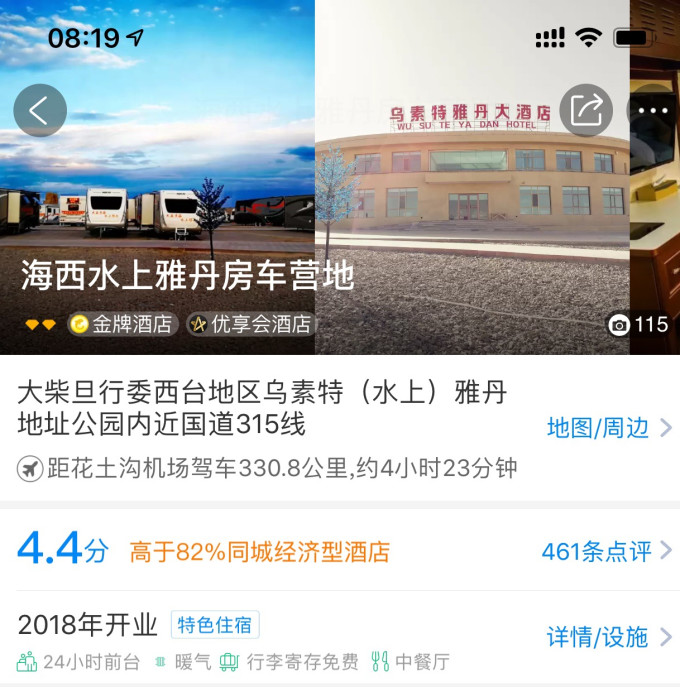Tap the 金牌酒店 badge
The image size is (680, 687).
pyautogui.click(x=122, y=324)
